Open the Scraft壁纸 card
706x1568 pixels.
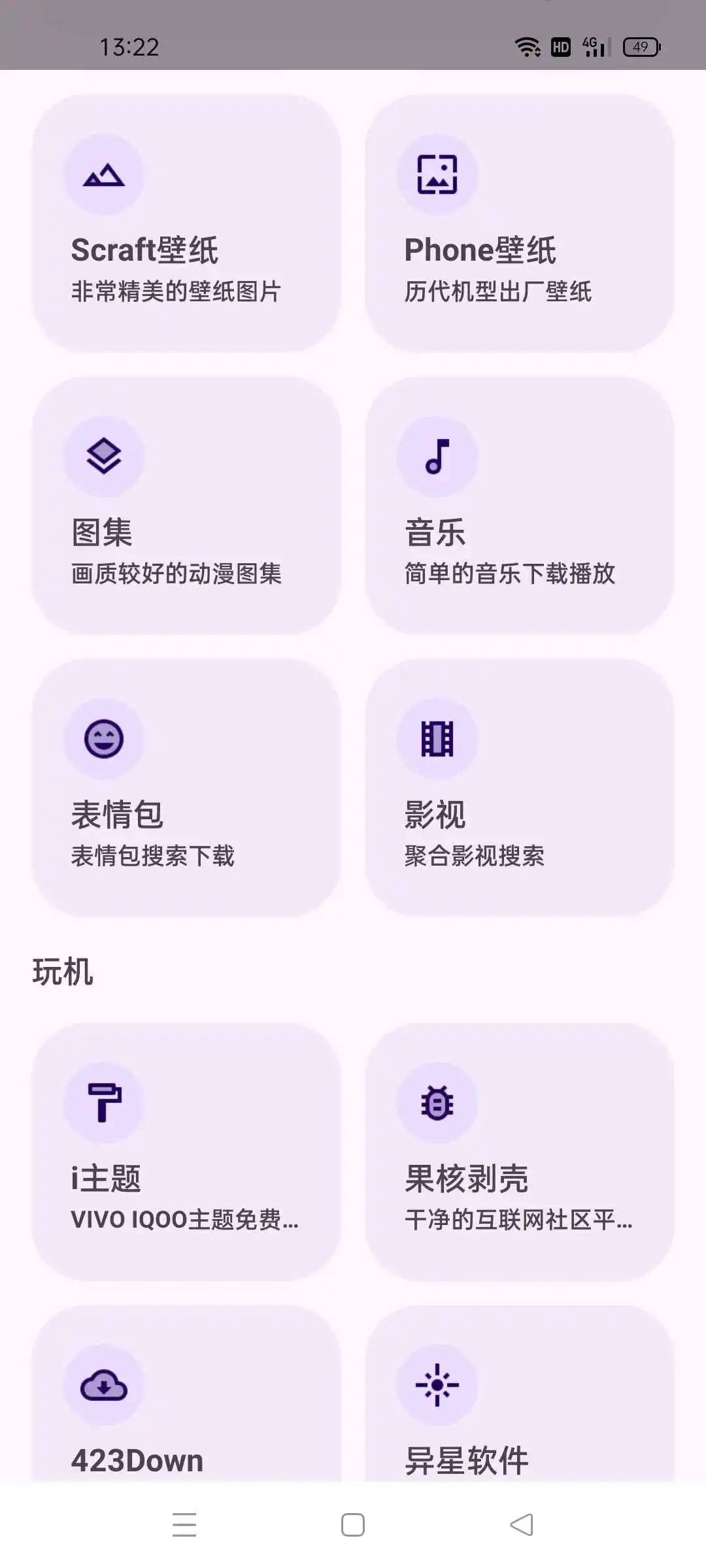[186, 223]
